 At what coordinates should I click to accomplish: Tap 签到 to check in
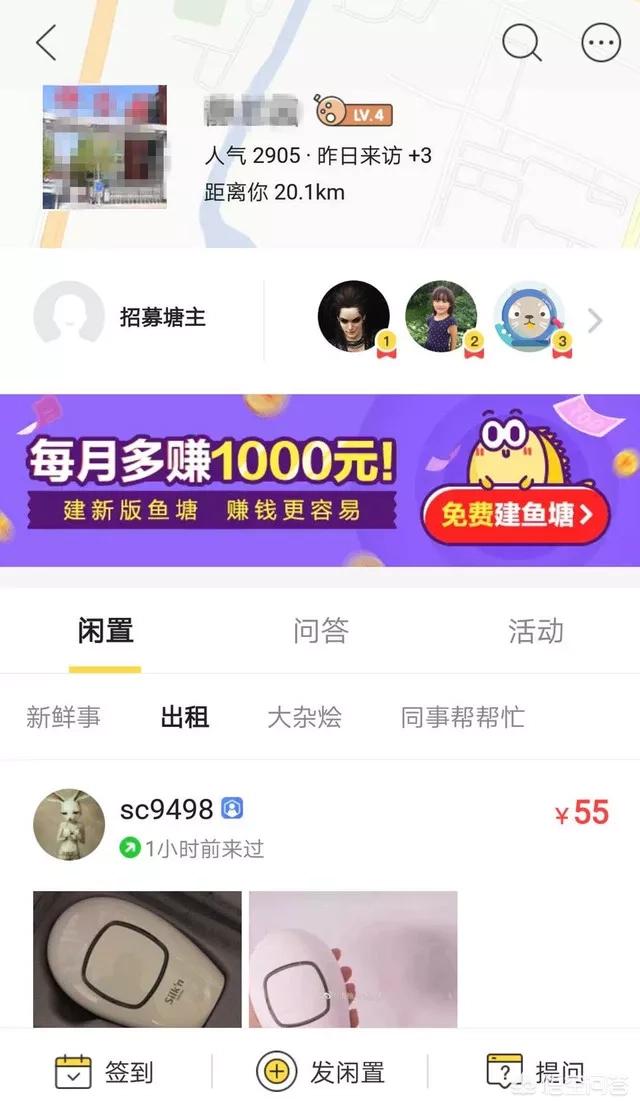tap(105, 1072)
